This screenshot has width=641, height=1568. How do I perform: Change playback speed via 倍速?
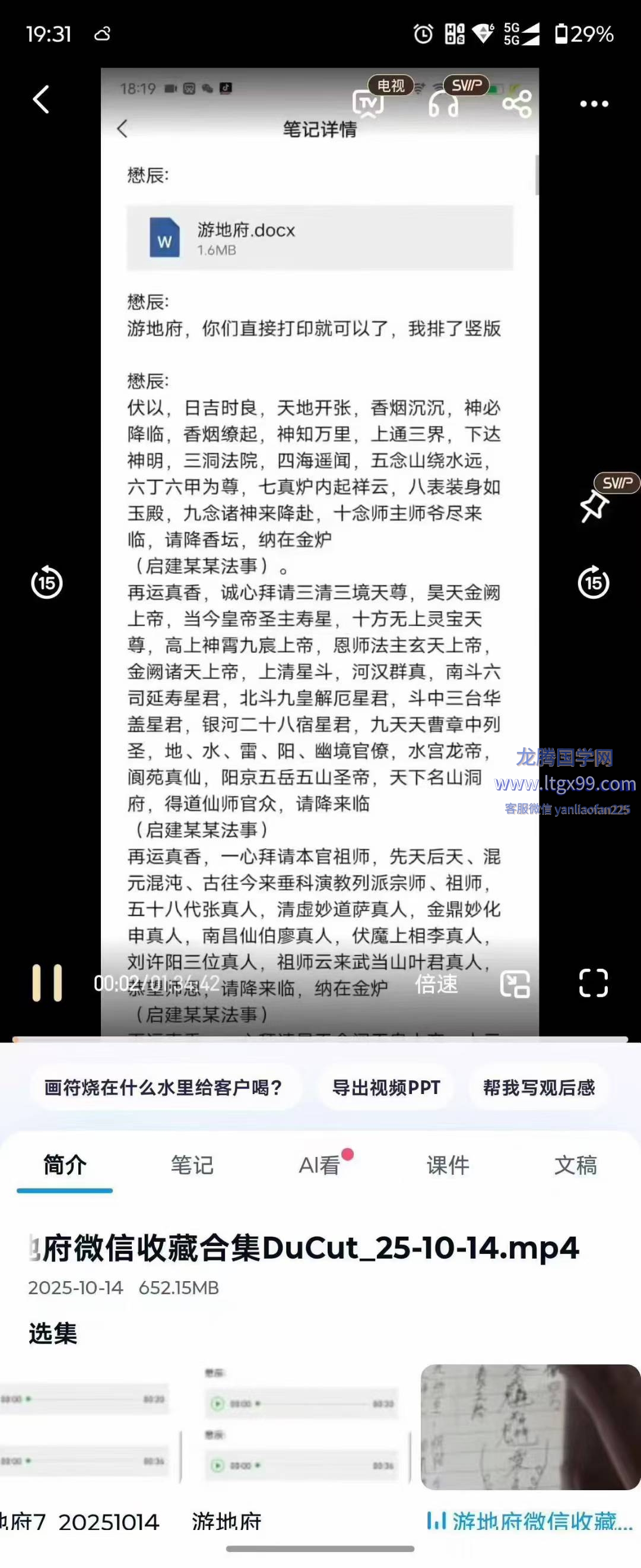[x=436, y=984]
